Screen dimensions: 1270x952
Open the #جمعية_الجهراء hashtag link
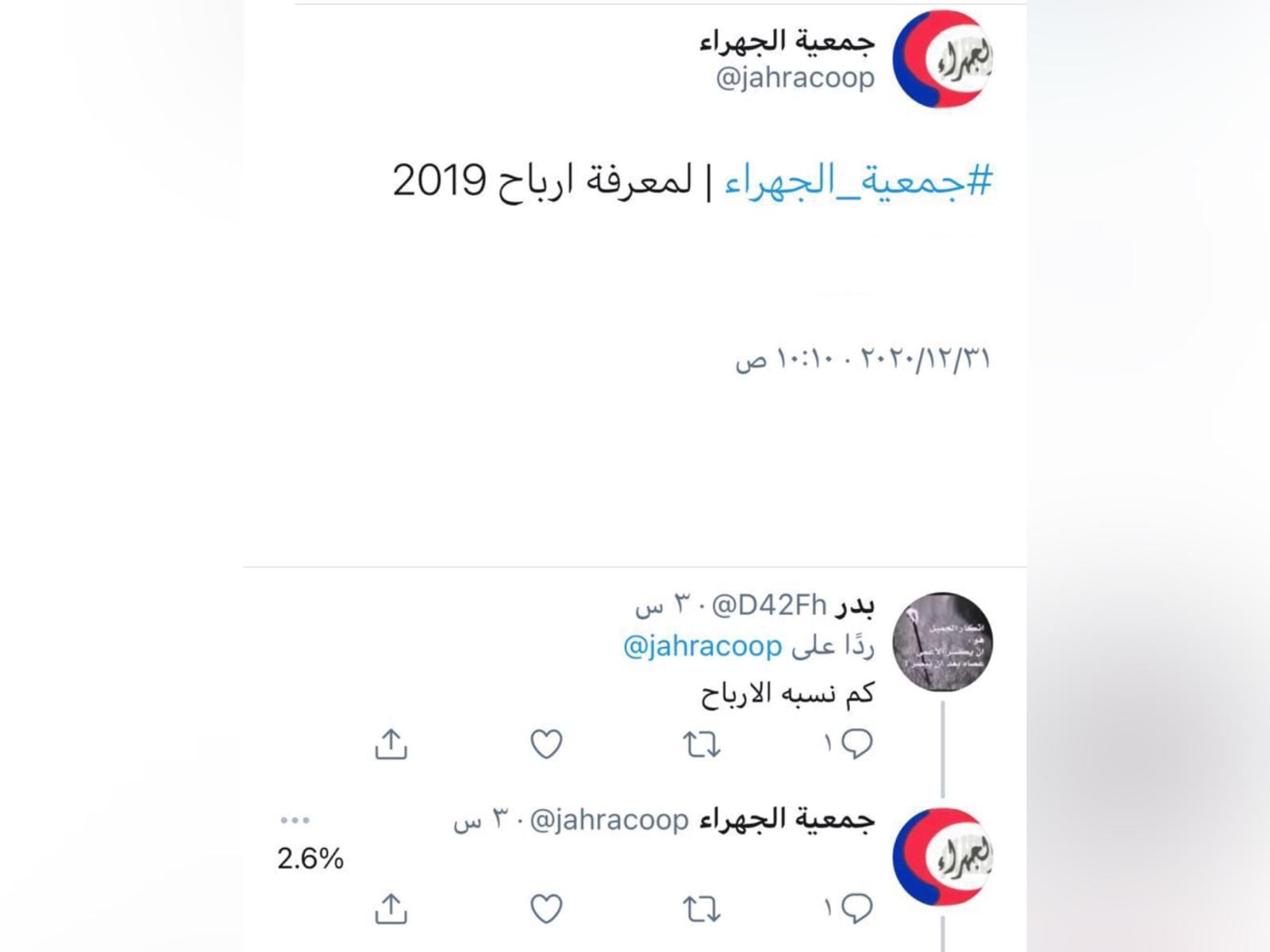(858, 182)
